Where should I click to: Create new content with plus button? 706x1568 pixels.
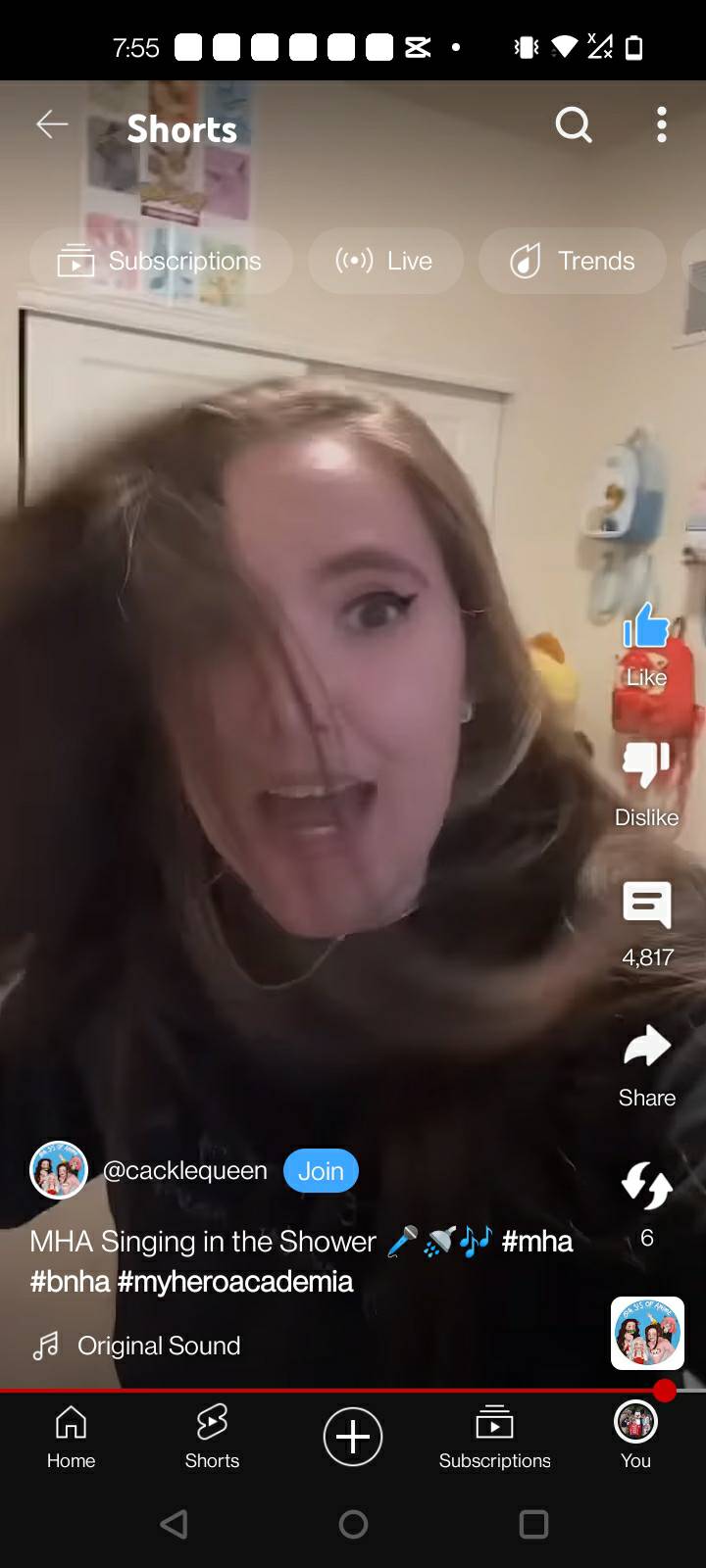pos(353,1437)
